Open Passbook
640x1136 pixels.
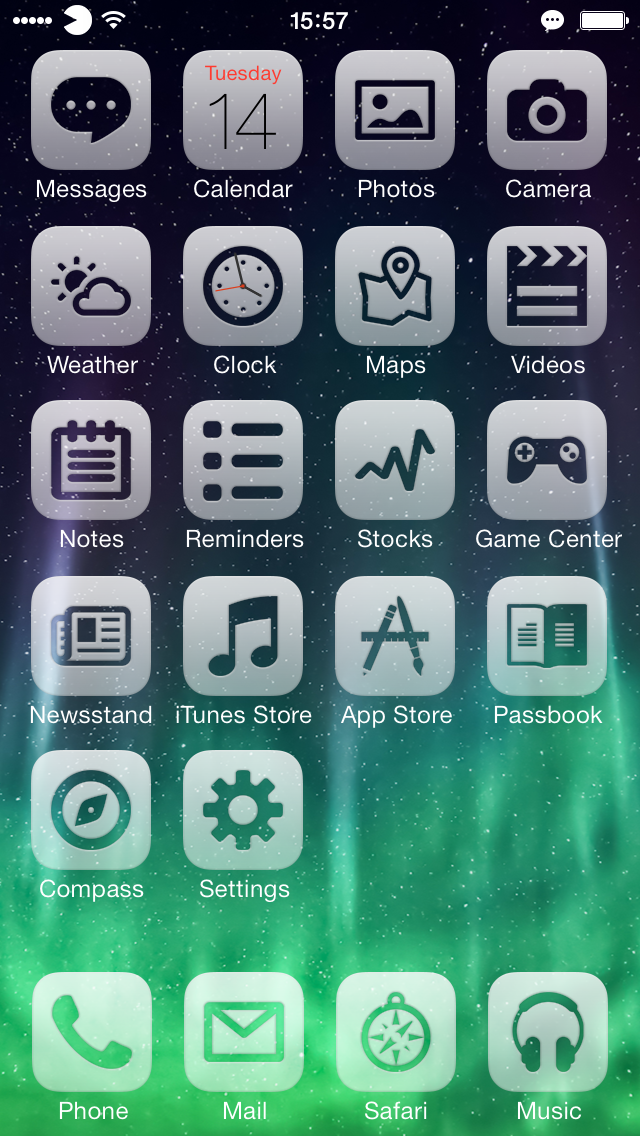(x=547, y=636)
